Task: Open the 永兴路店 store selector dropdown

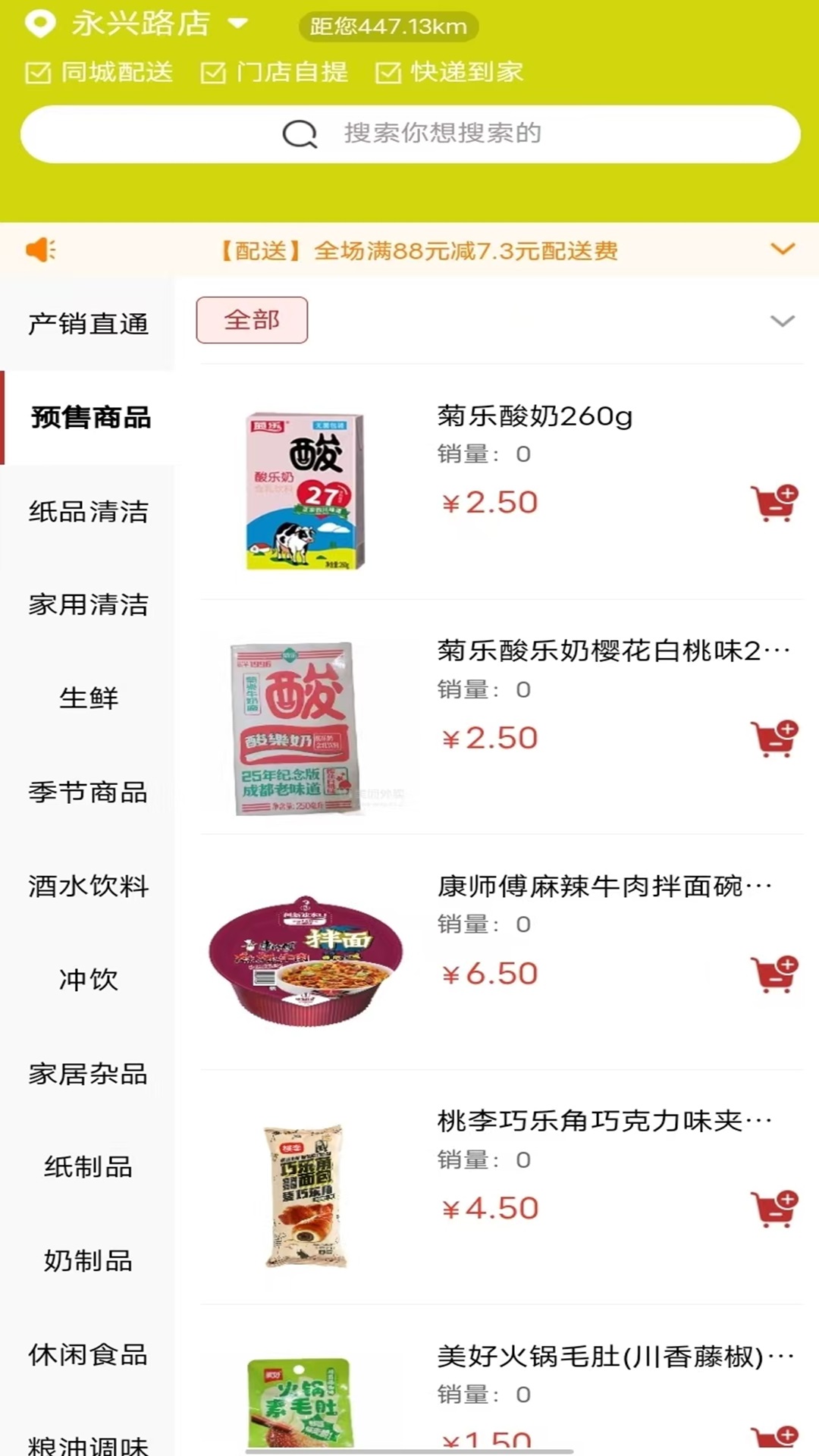Action: 140,24
